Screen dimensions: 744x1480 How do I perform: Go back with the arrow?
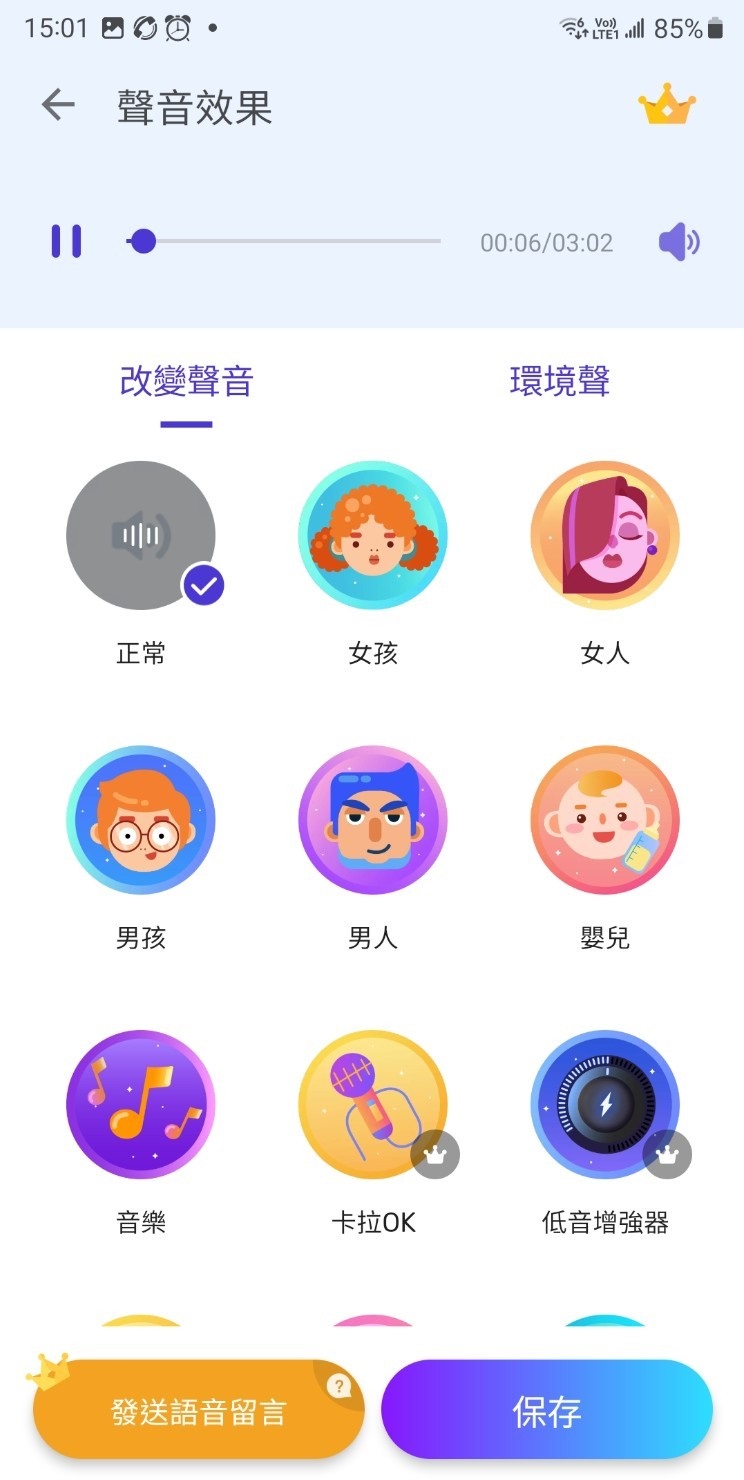coord(57,105)
